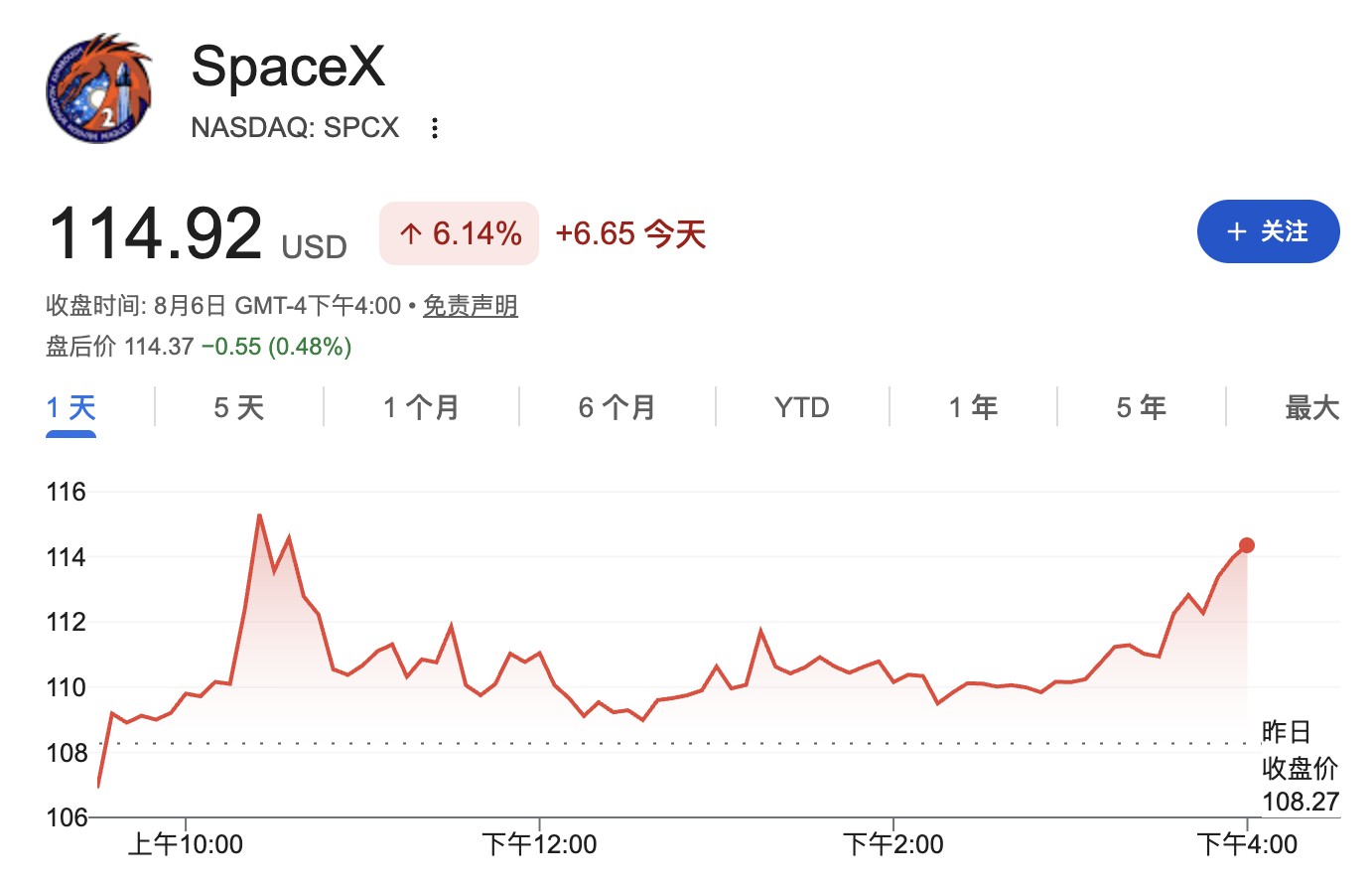
Task: Select the 1 天 chart range
Action: [x=70, y=407]
